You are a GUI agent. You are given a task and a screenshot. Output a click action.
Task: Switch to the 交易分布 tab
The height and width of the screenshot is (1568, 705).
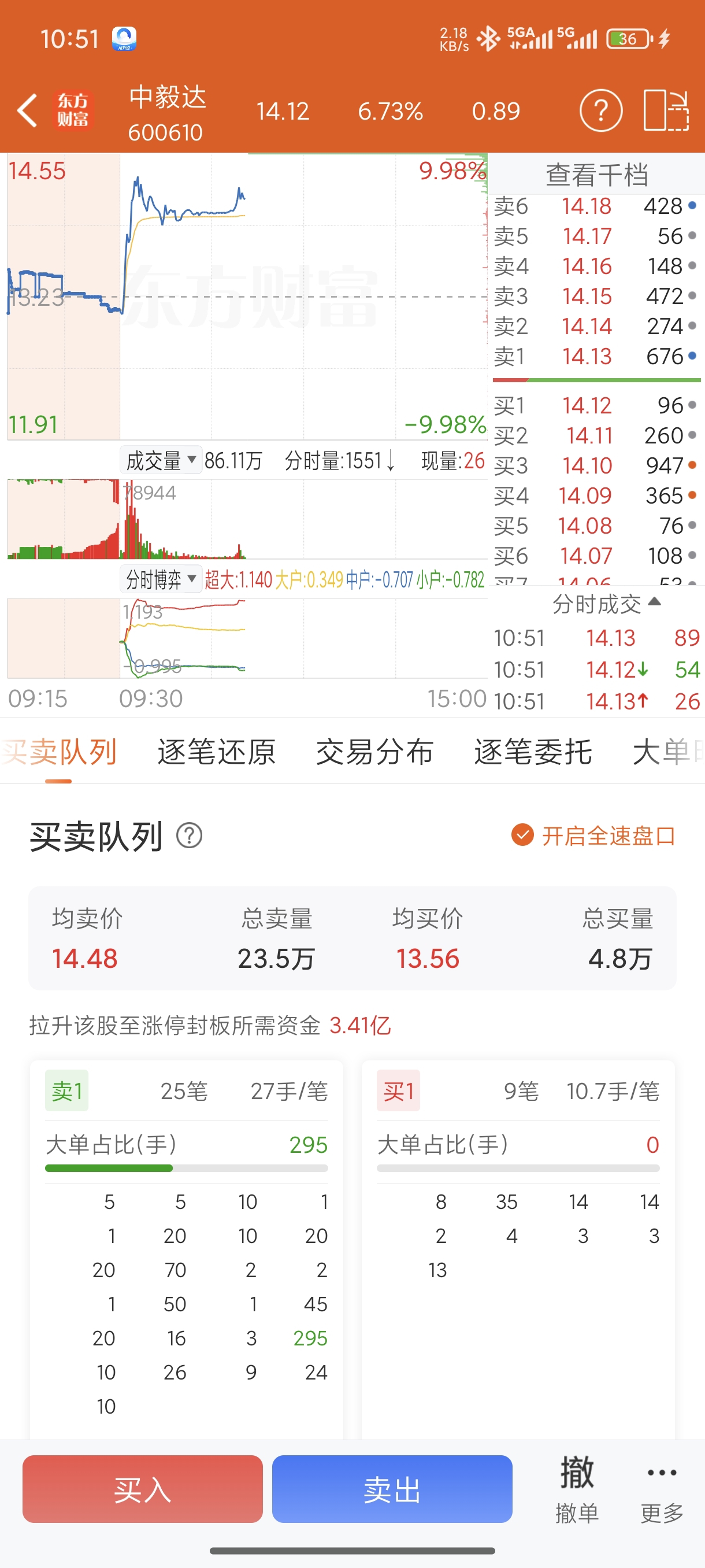(374, 752)
